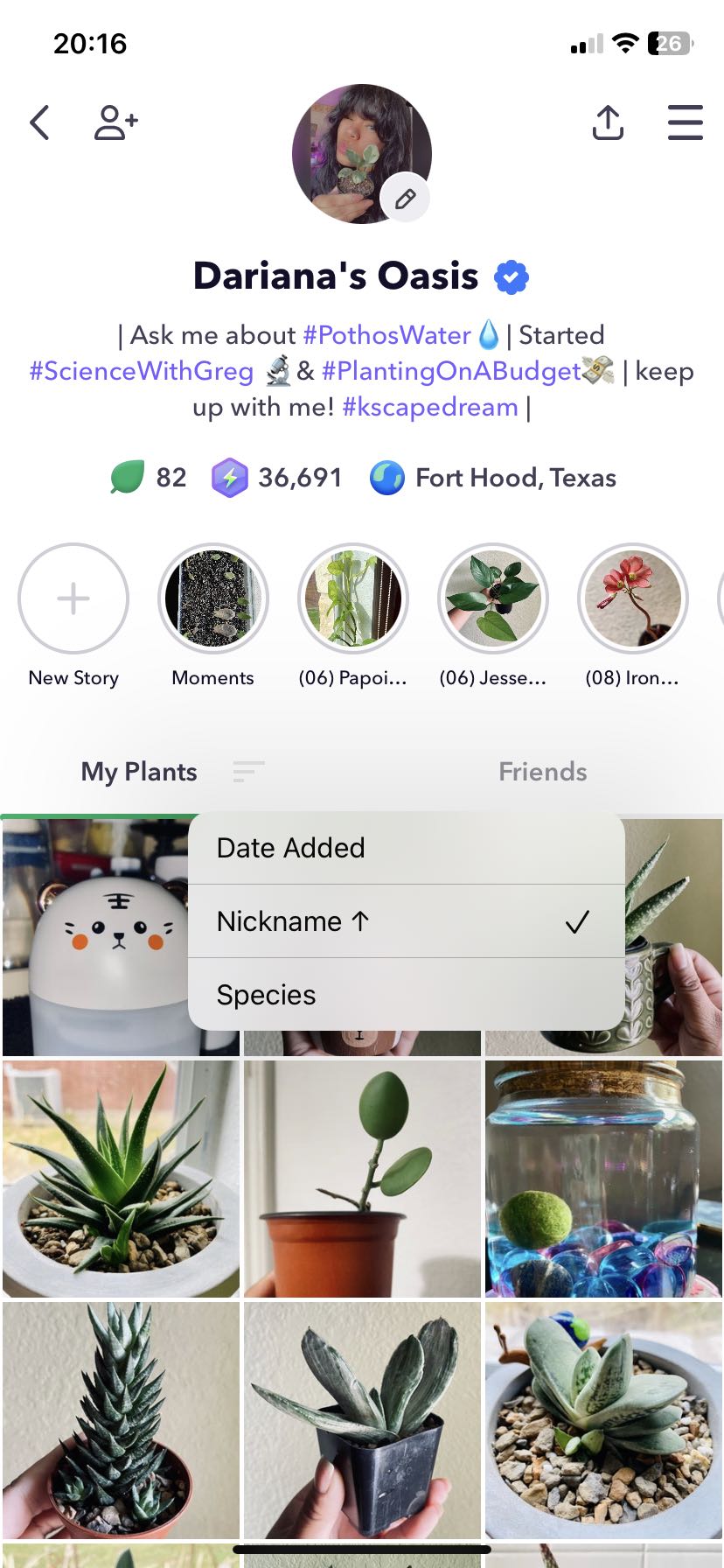The image size is (724, 1568).
Task: Sort plants by Species
Action: point(405,995)
